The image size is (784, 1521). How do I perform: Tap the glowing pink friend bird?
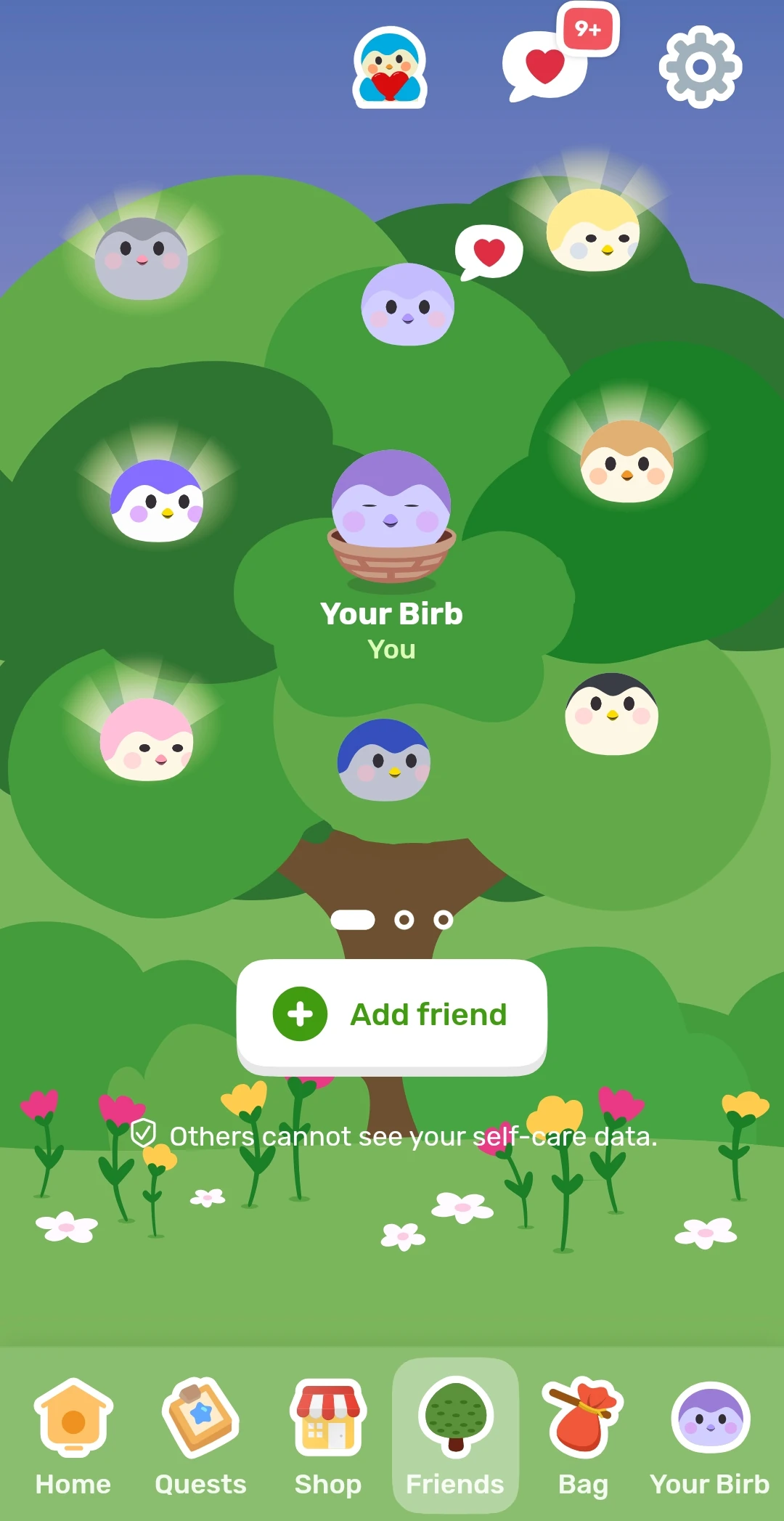pyautogui.click(x=147, y=740)
